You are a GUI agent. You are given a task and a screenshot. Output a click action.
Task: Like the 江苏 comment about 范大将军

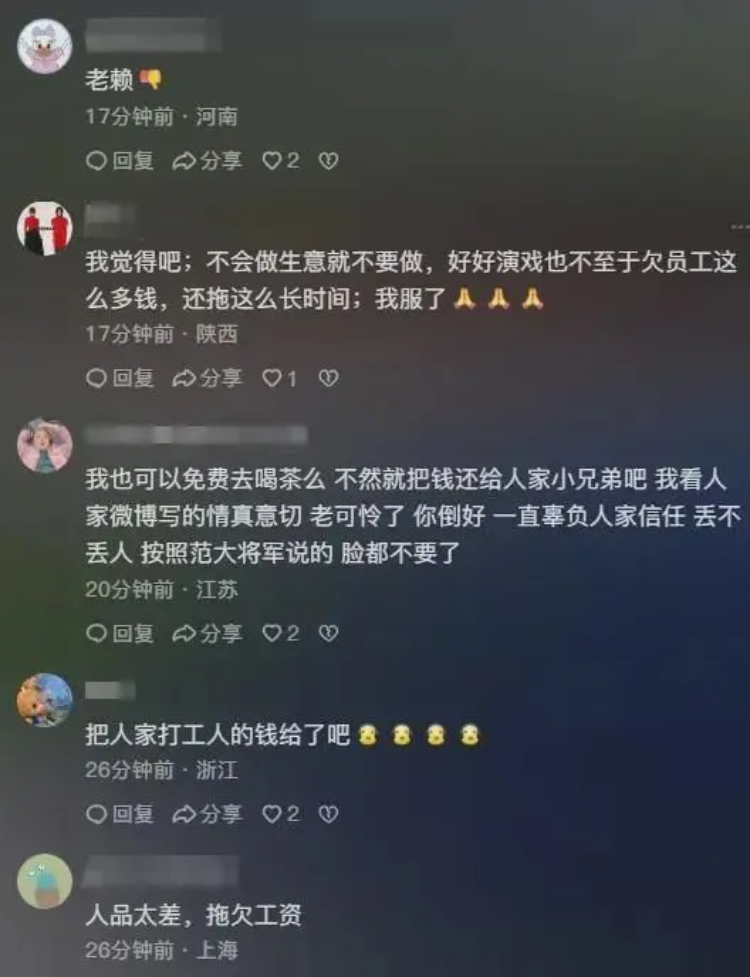281,633
